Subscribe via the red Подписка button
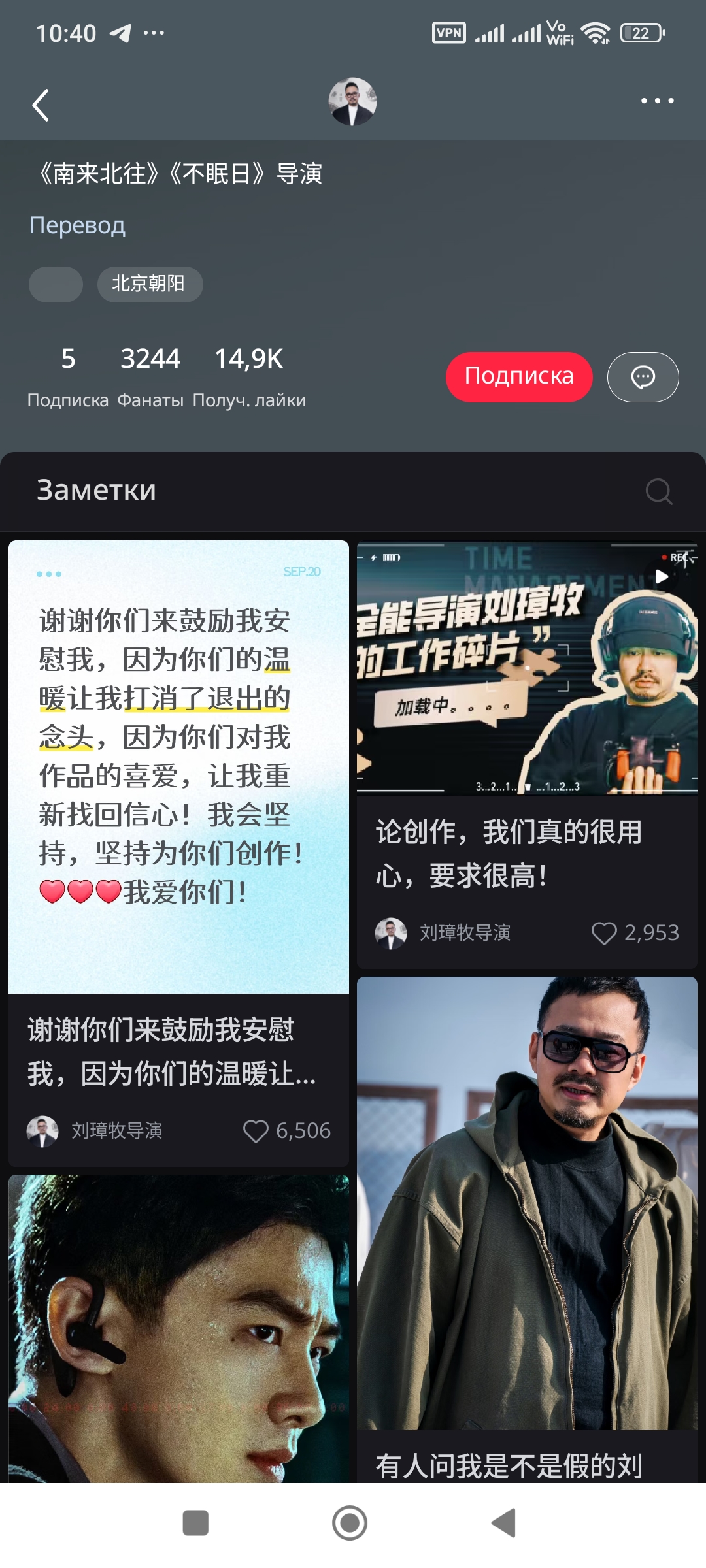The height and width of the screenshot is (1568, 706). click(x=519, y=377)
